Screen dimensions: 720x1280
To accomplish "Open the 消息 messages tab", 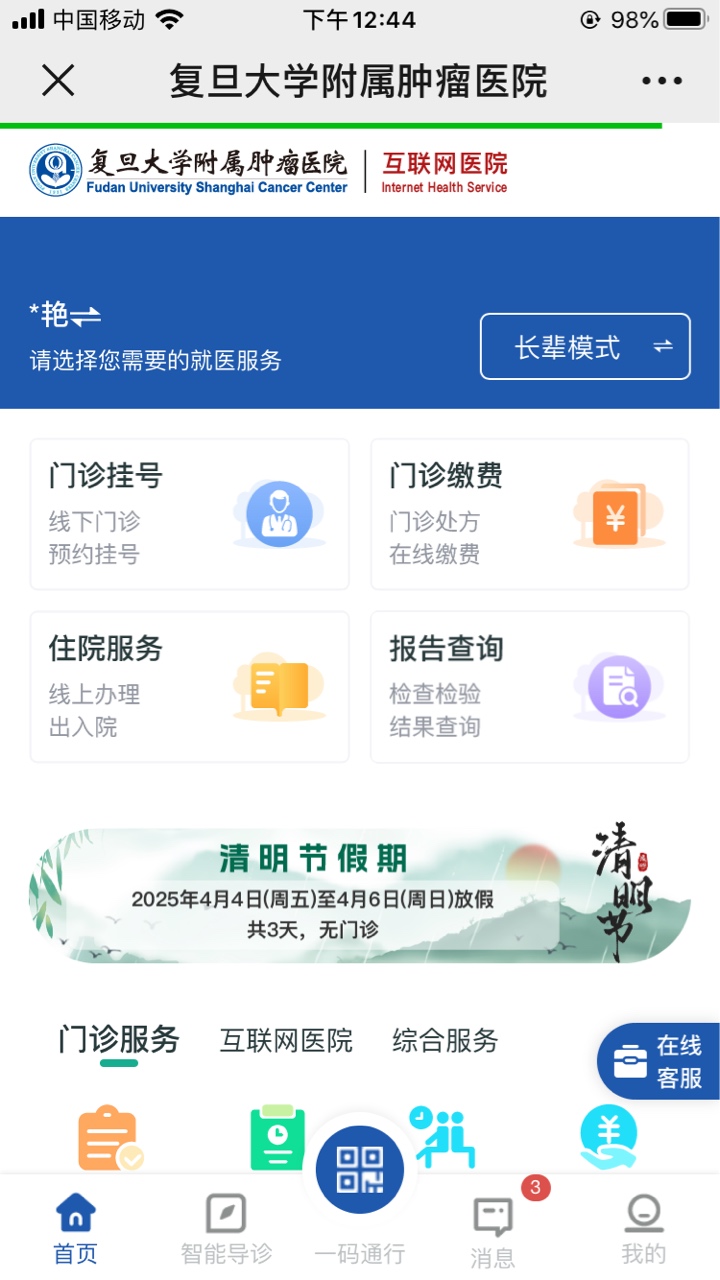I will (493, 1228).
